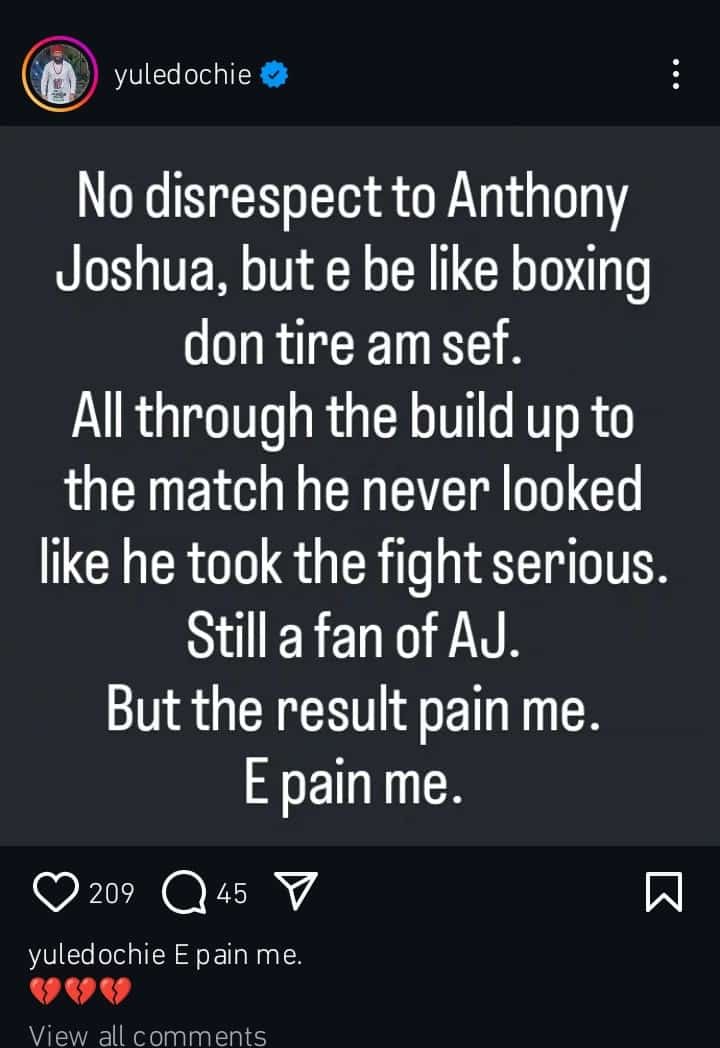Viewport: 720px width, 1048px height.
Task: Open the yuledochie username at the top
Action: pyautogui.click(x=182, y=74)
